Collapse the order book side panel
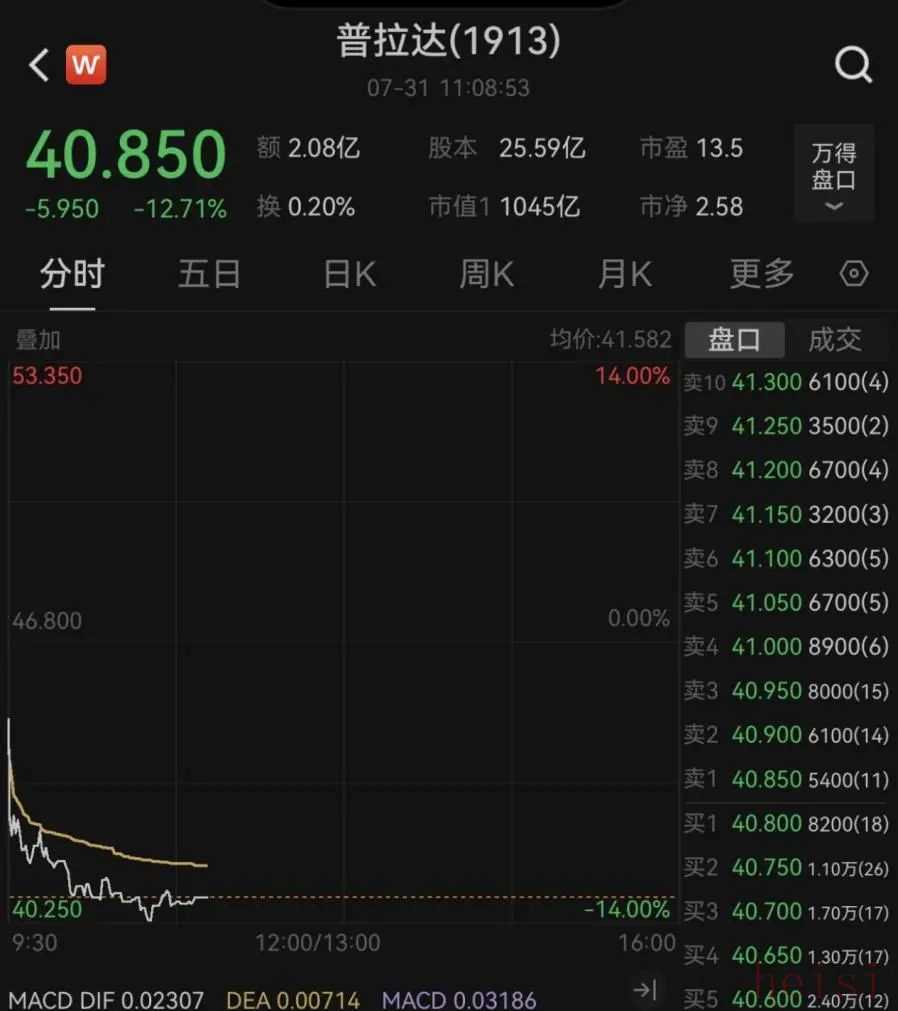Screen dimensions: 898x1011 pyautogui.click(x=646, y=990)
